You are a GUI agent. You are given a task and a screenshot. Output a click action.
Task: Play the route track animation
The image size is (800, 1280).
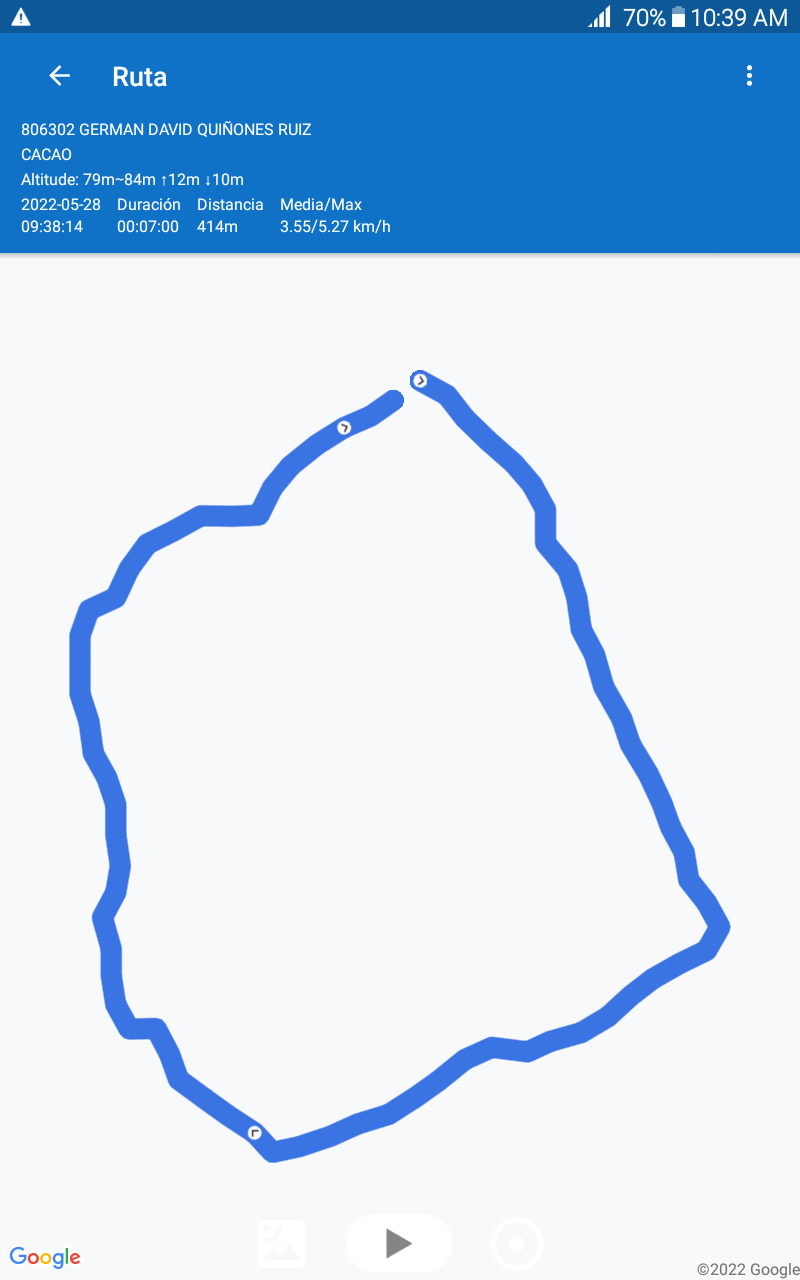[399, 1243]
